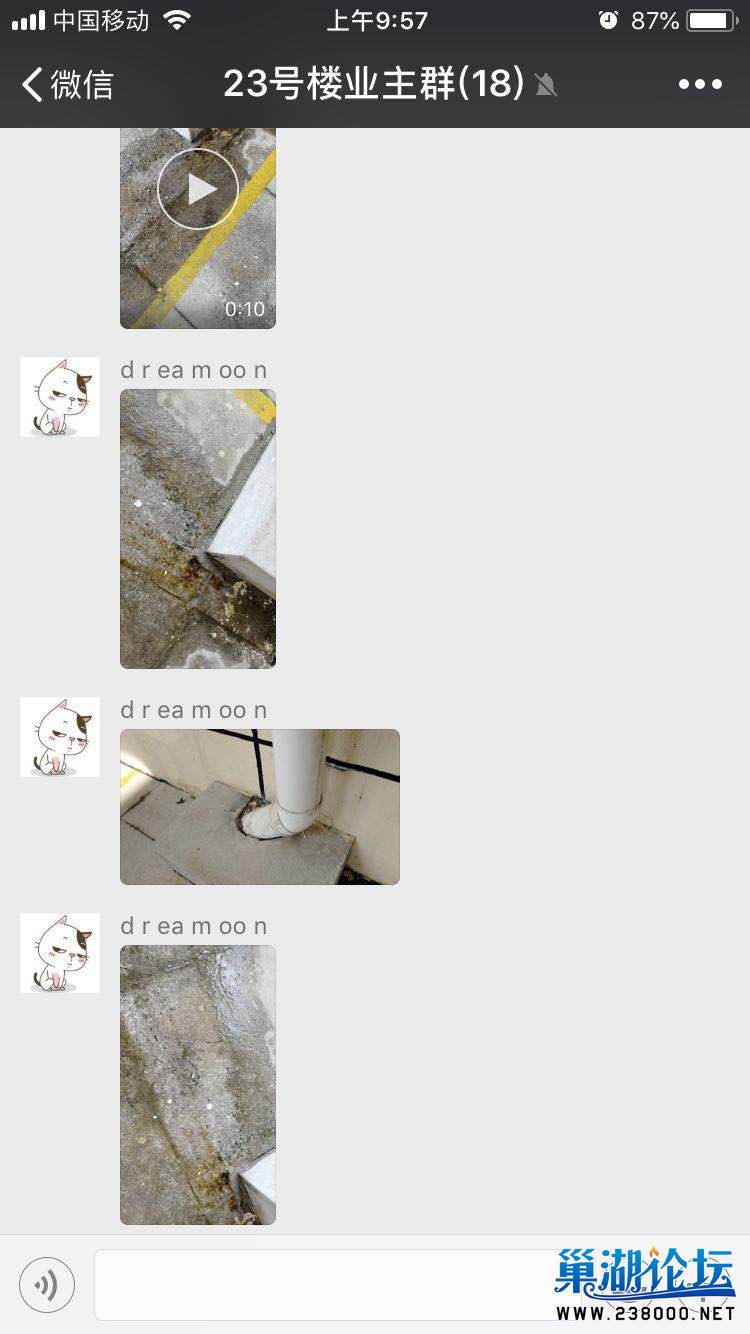Tap the message text input field
This screenshot has height=1334, width=750.
[x=320, y=1285]
